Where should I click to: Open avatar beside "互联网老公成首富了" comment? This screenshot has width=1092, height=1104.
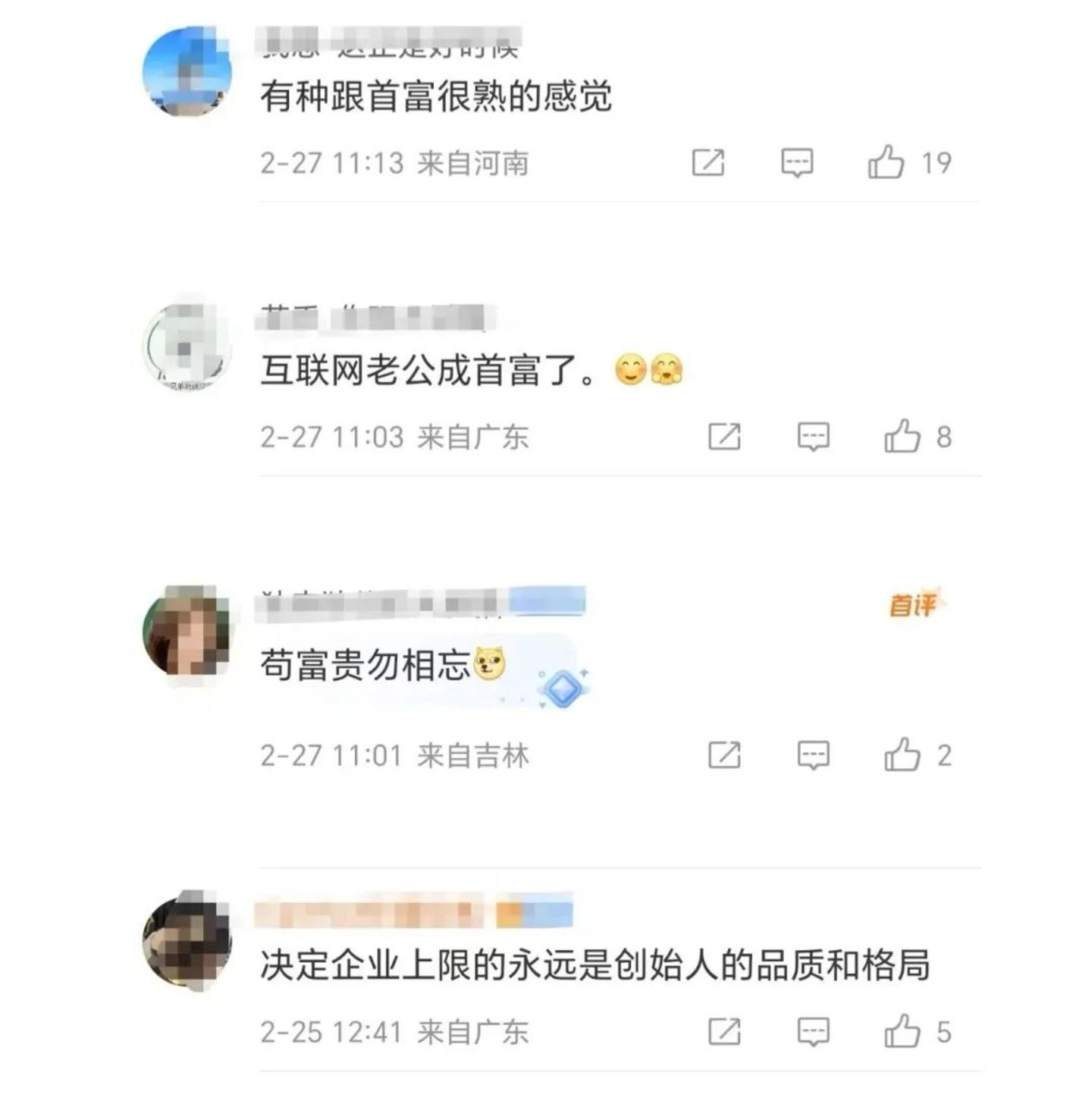tap(187, 347)
